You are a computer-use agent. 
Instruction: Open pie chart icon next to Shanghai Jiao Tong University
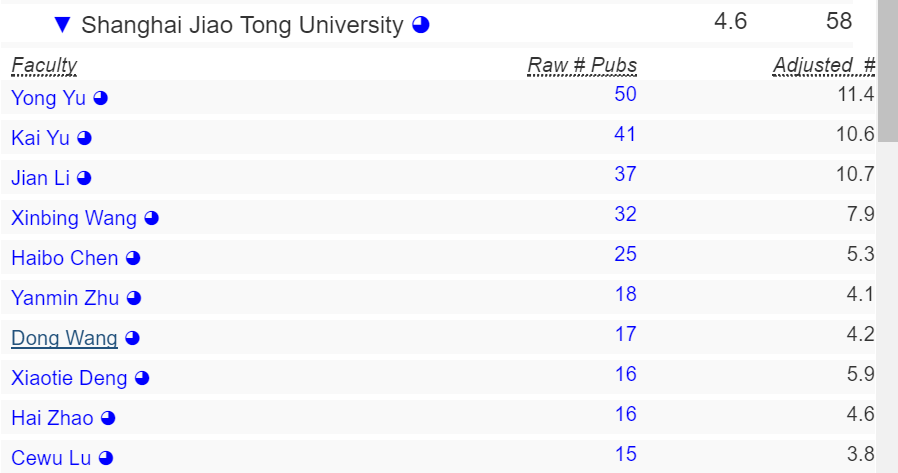(x=421, y=25)
